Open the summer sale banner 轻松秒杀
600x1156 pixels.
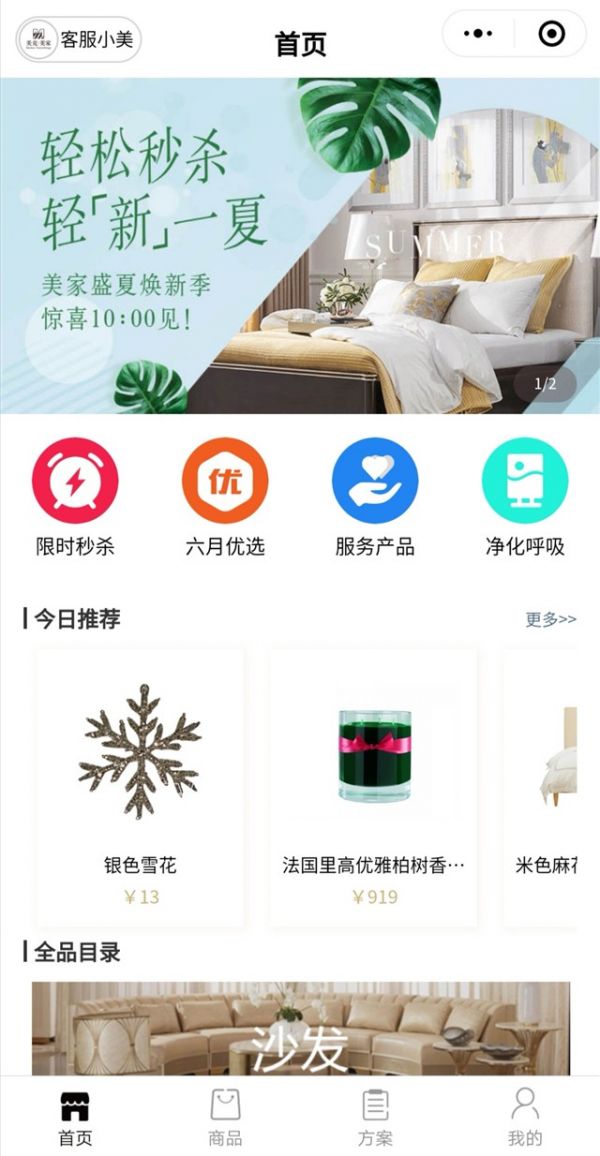tap(299, 245)
